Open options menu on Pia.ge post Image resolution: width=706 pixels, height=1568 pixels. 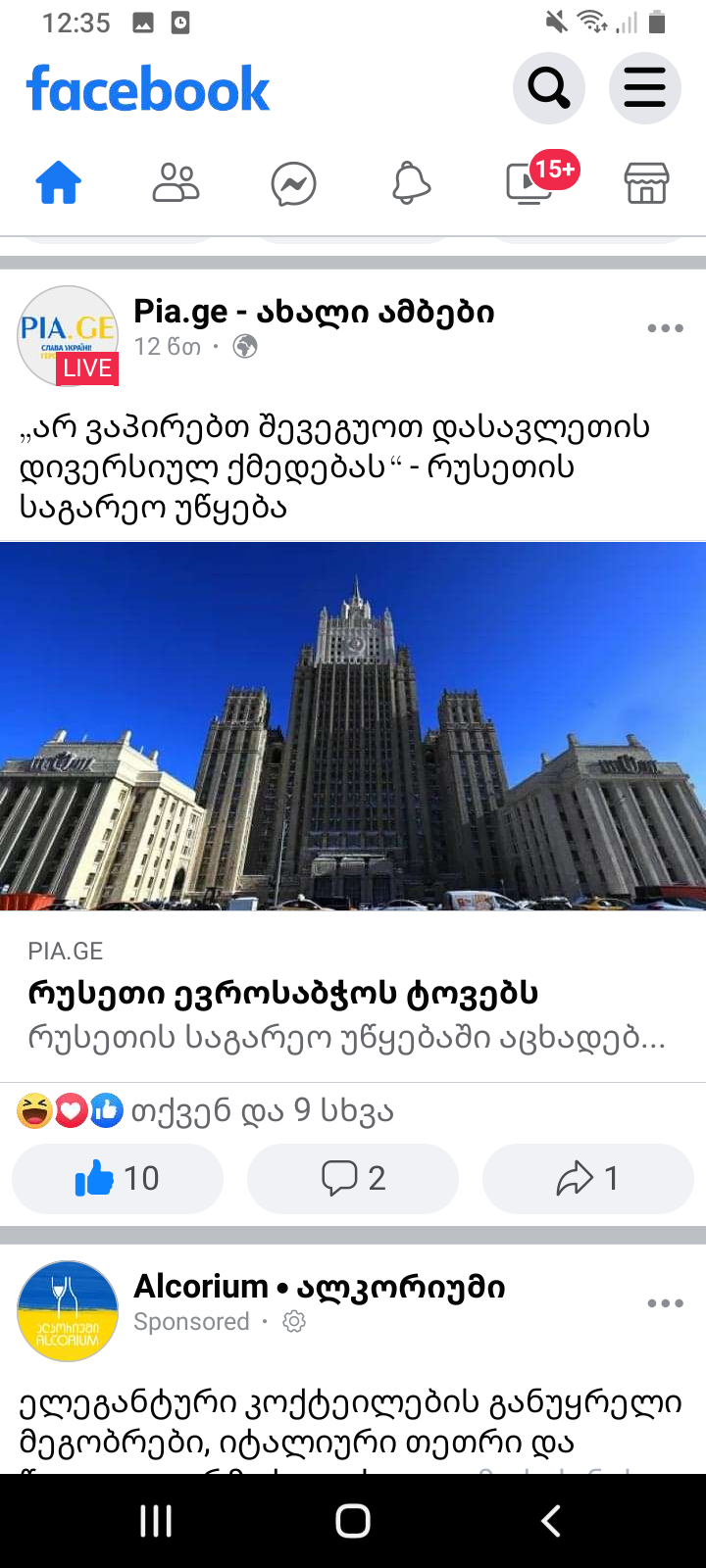pos(665,328)
